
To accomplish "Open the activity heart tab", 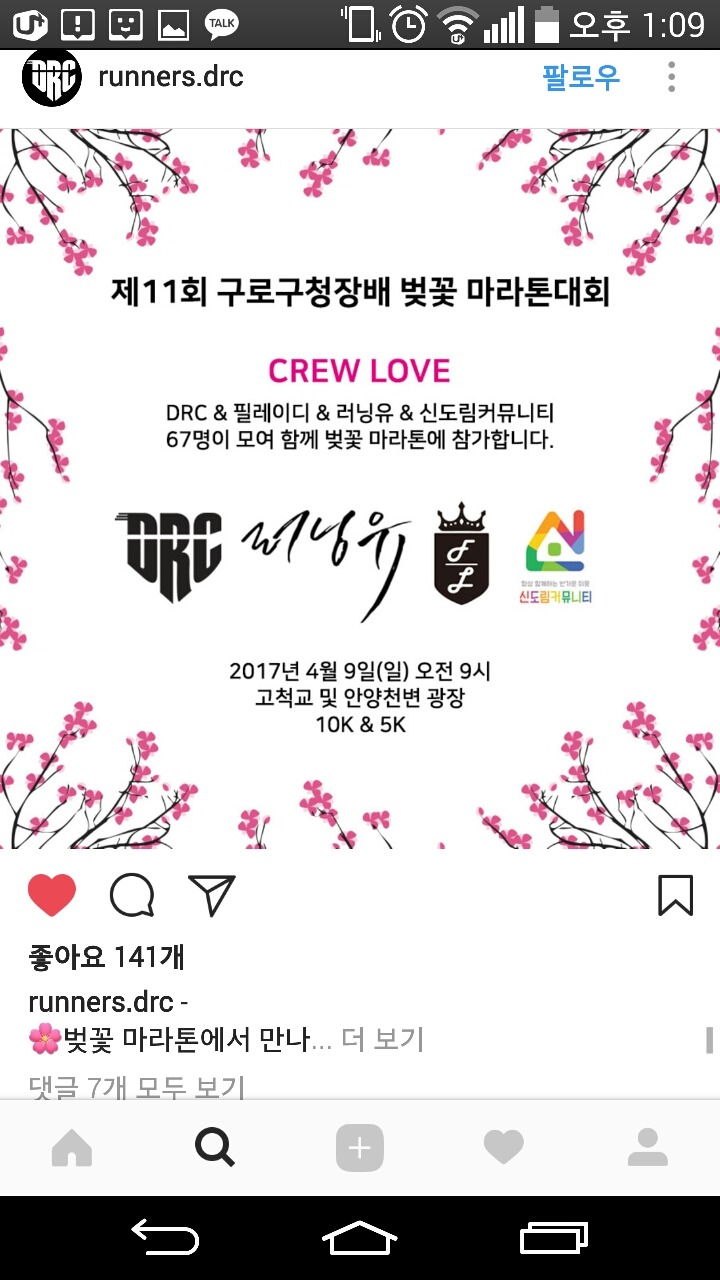I will (x=503, y=1149).
